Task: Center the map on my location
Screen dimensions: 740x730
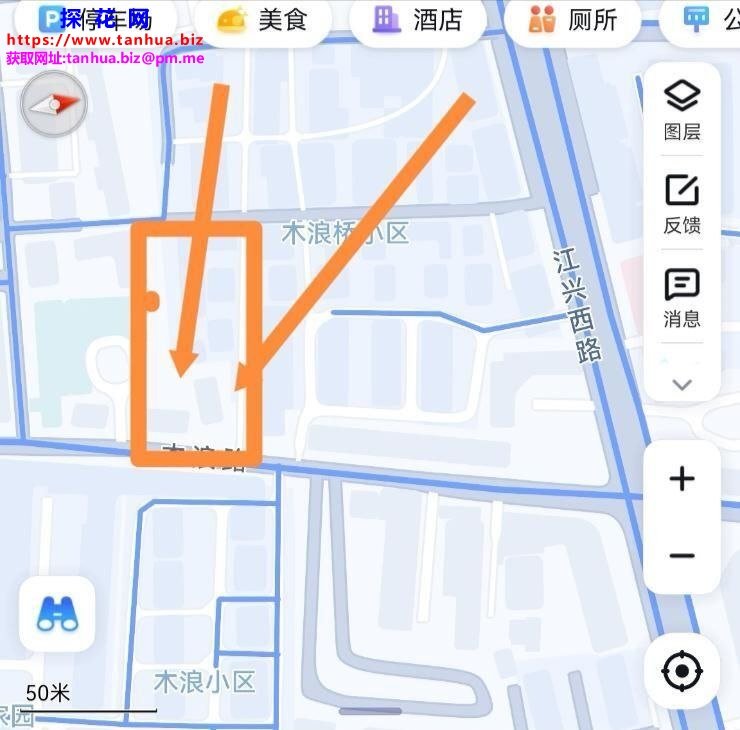Action: tap(682, 671)
